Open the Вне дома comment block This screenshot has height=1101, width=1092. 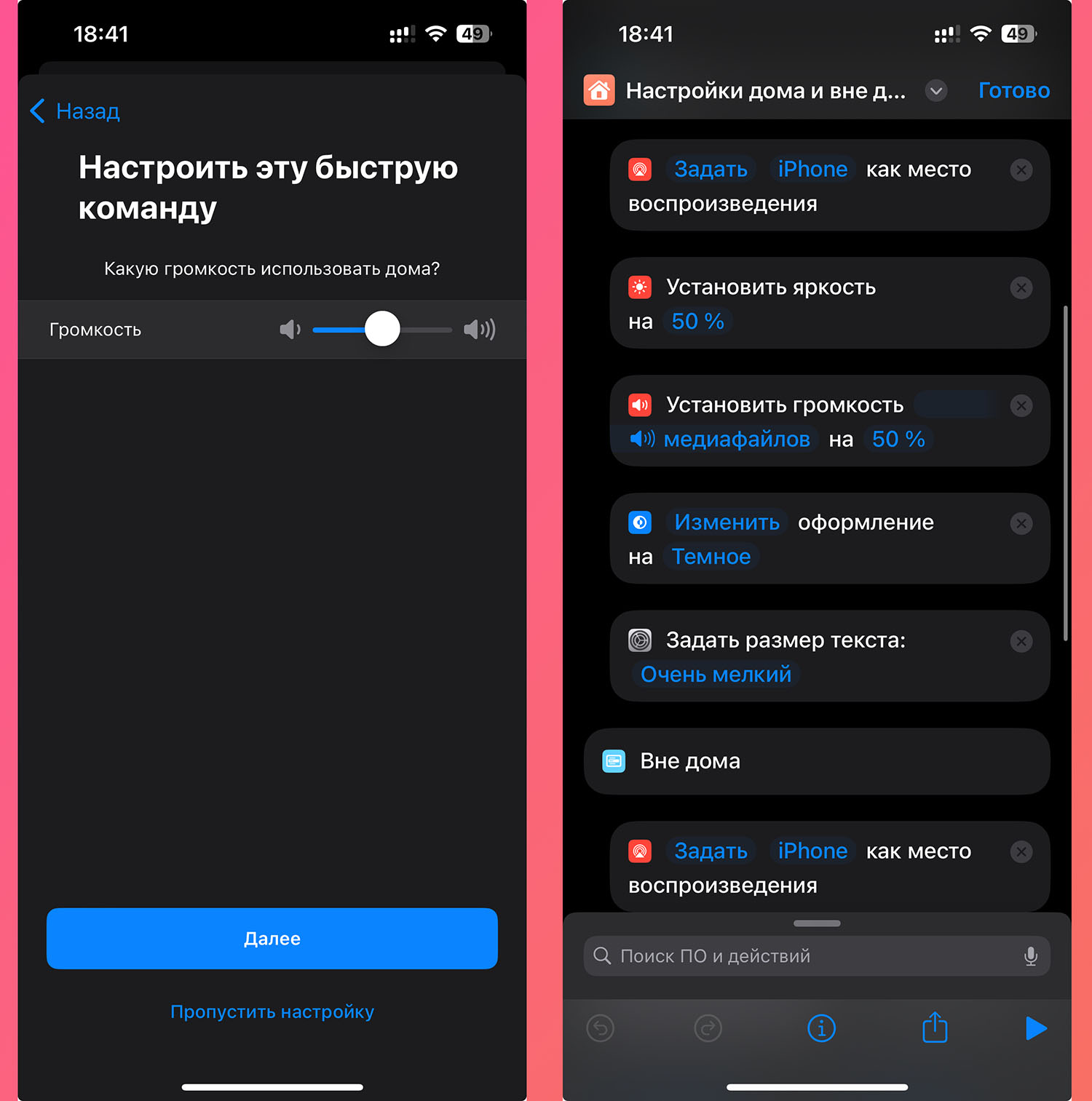pyautogui.click(x=816, y=761)
